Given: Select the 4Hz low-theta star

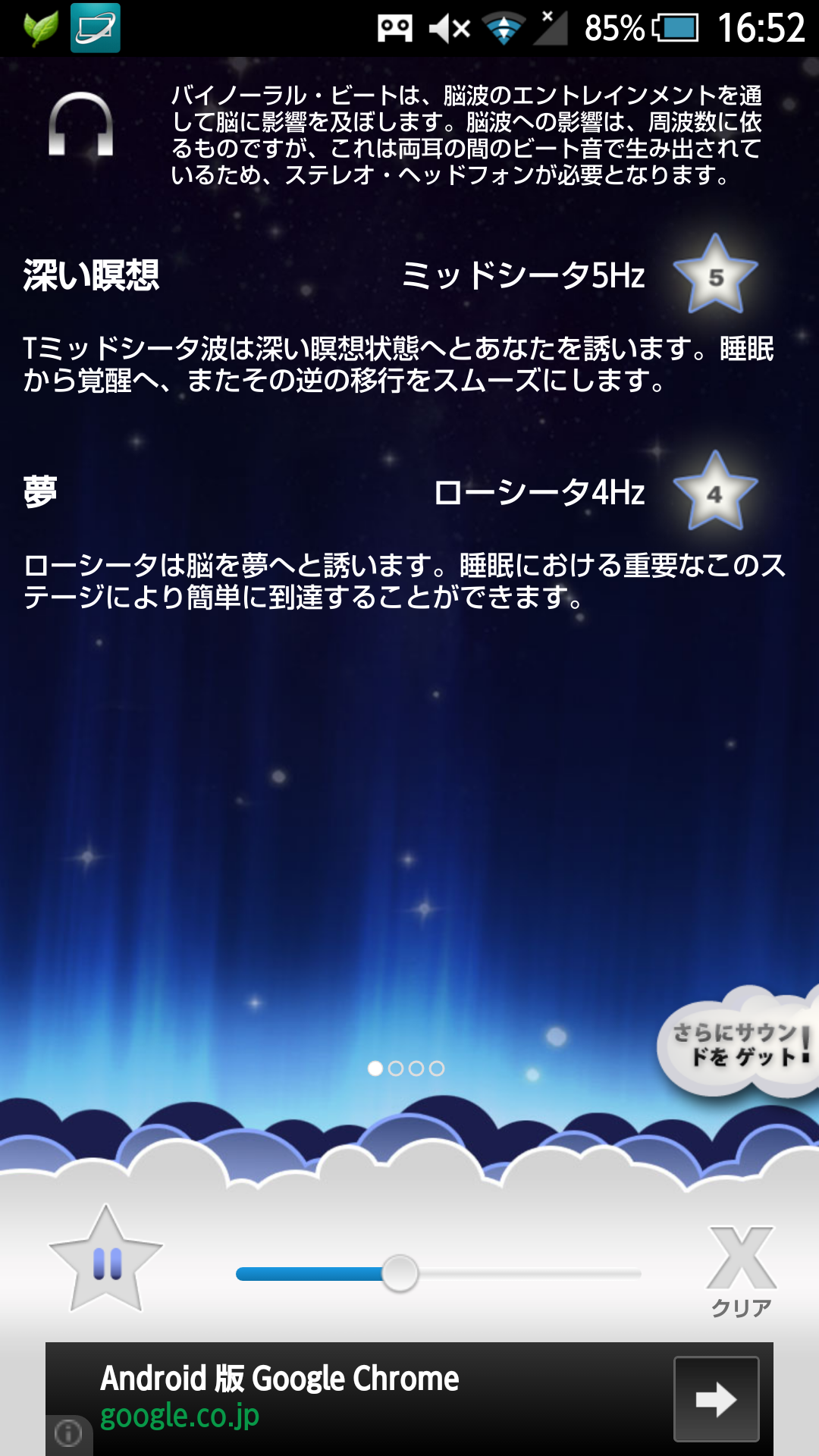Looking at the screenshot, I should pyautogui.click(x=715, y=493).
